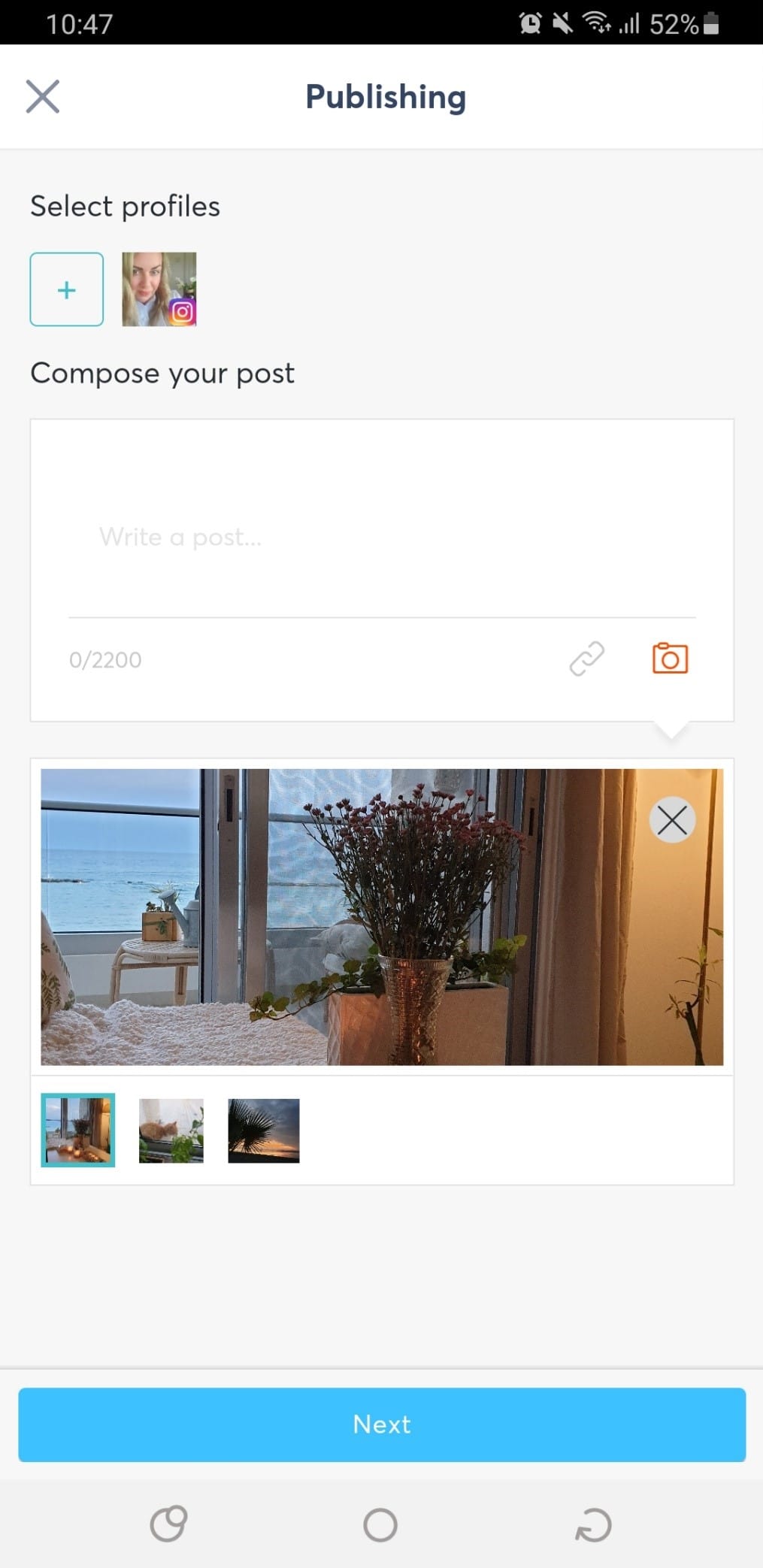Viewport: 763px width, 1568px height.
Task: Select the Instagram profile avatar
Action: [x=159, y=289]
